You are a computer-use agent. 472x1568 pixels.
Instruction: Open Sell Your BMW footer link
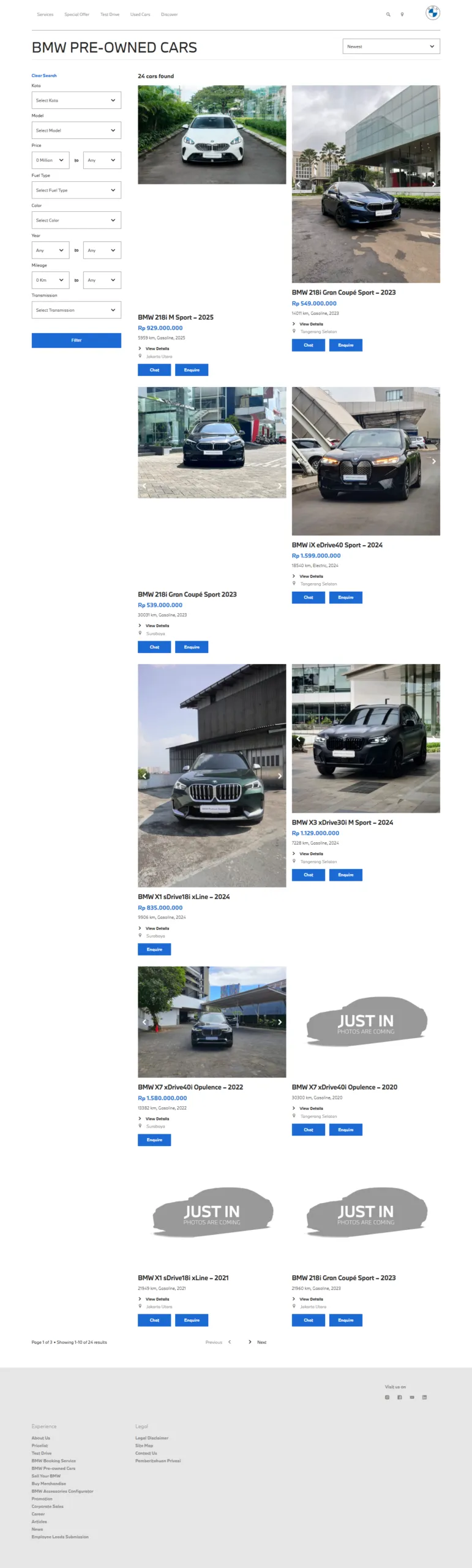point(46,1476)
